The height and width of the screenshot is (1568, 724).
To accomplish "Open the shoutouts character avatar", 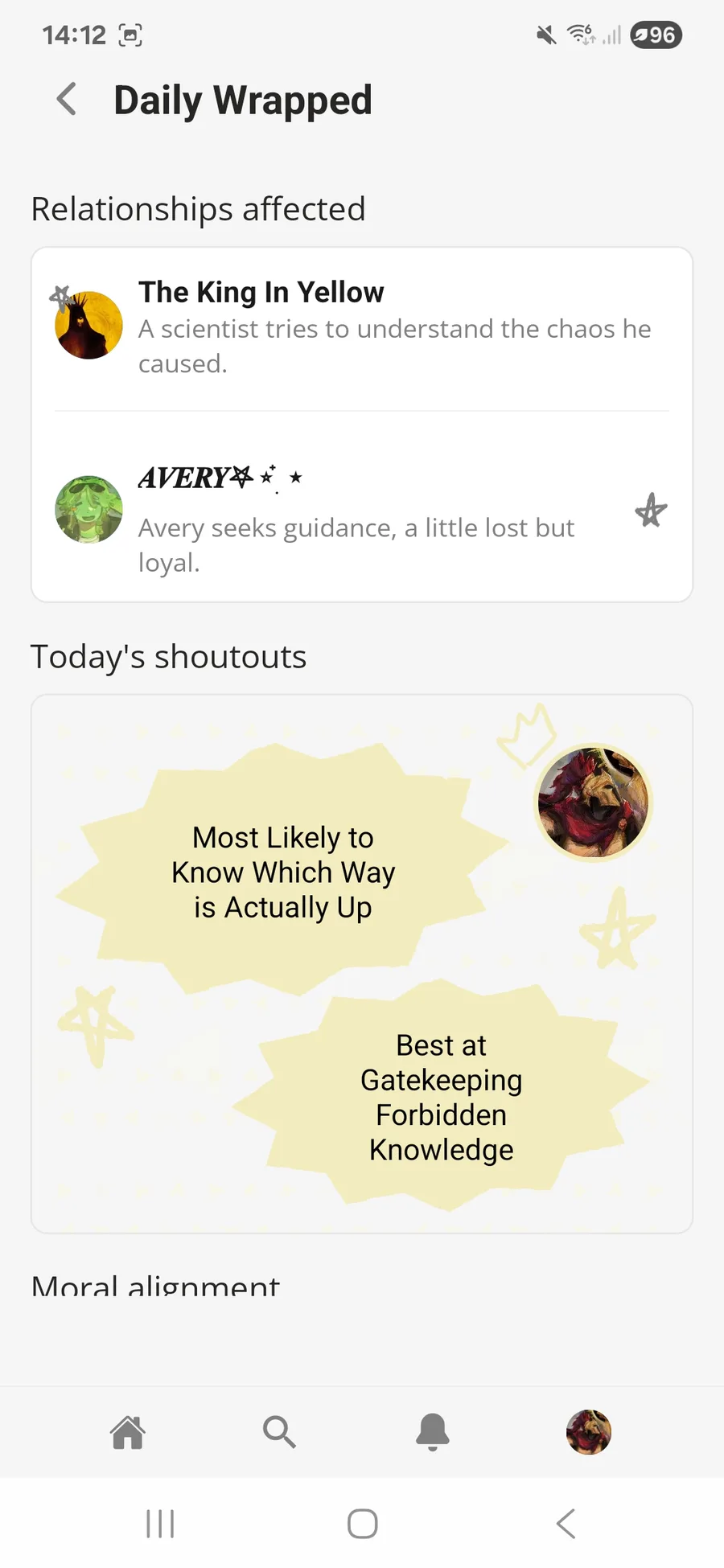I will pos(594,802).
